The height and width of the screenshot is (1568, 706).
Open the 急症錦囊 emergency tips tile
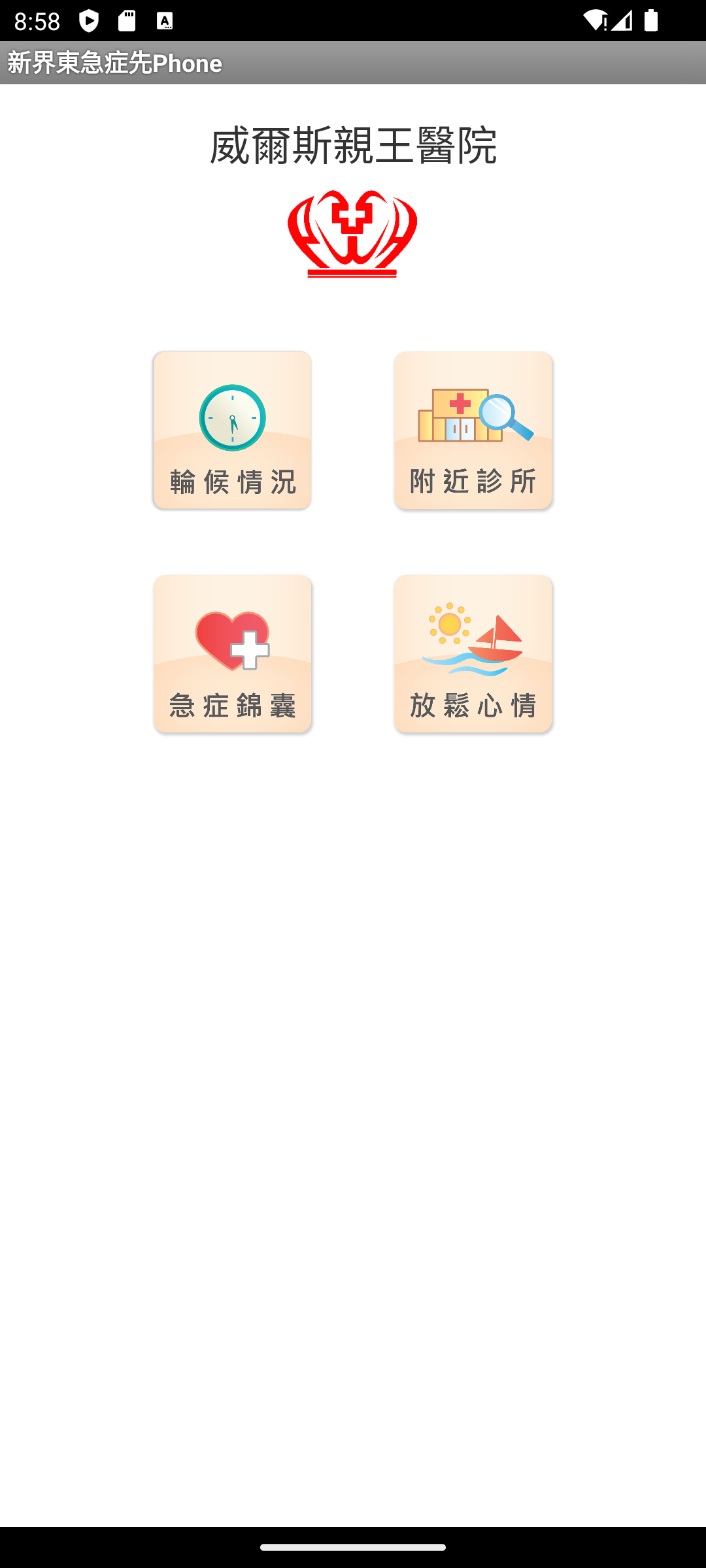coord(232,654)
